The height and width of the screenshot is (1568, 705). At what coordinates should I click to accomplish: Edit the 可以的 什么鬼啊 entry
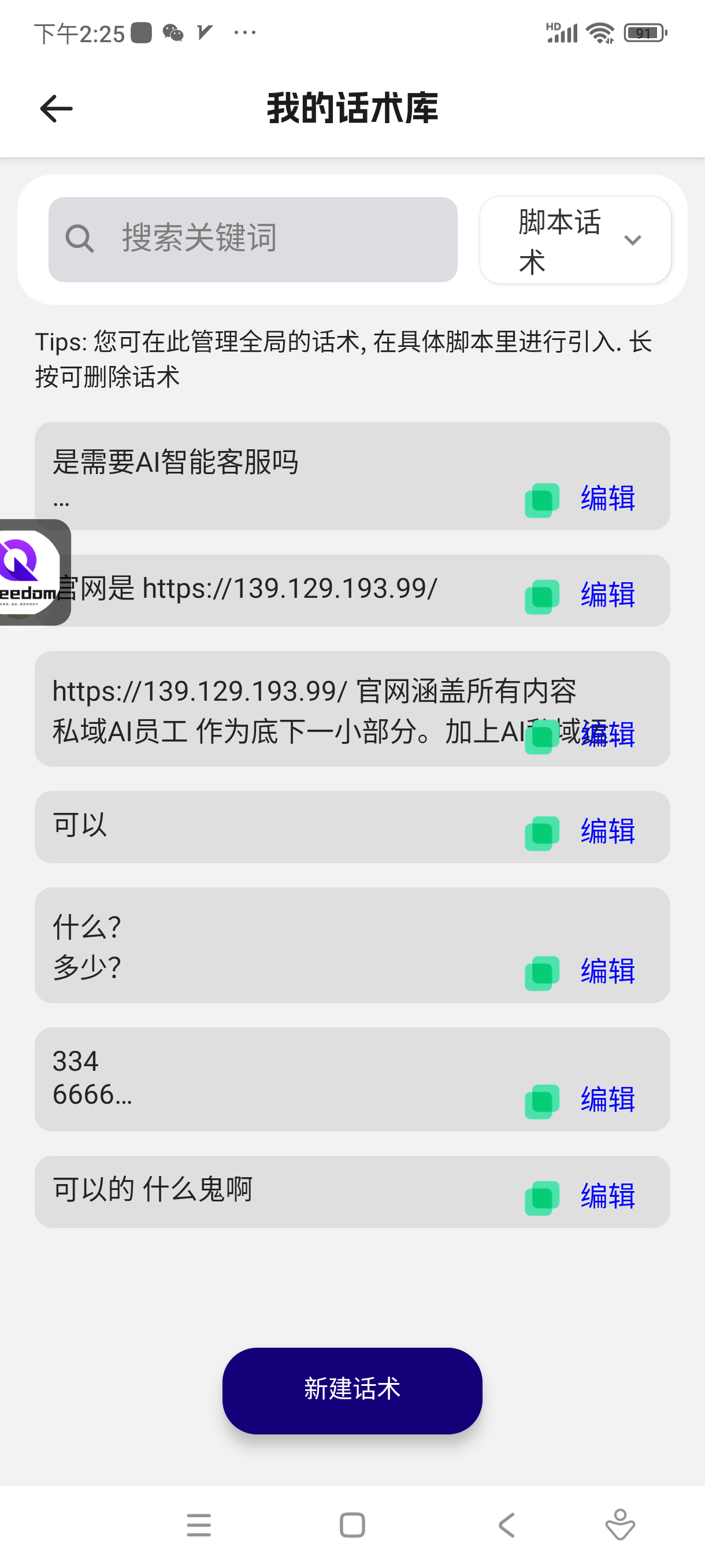coord(607,1196)
